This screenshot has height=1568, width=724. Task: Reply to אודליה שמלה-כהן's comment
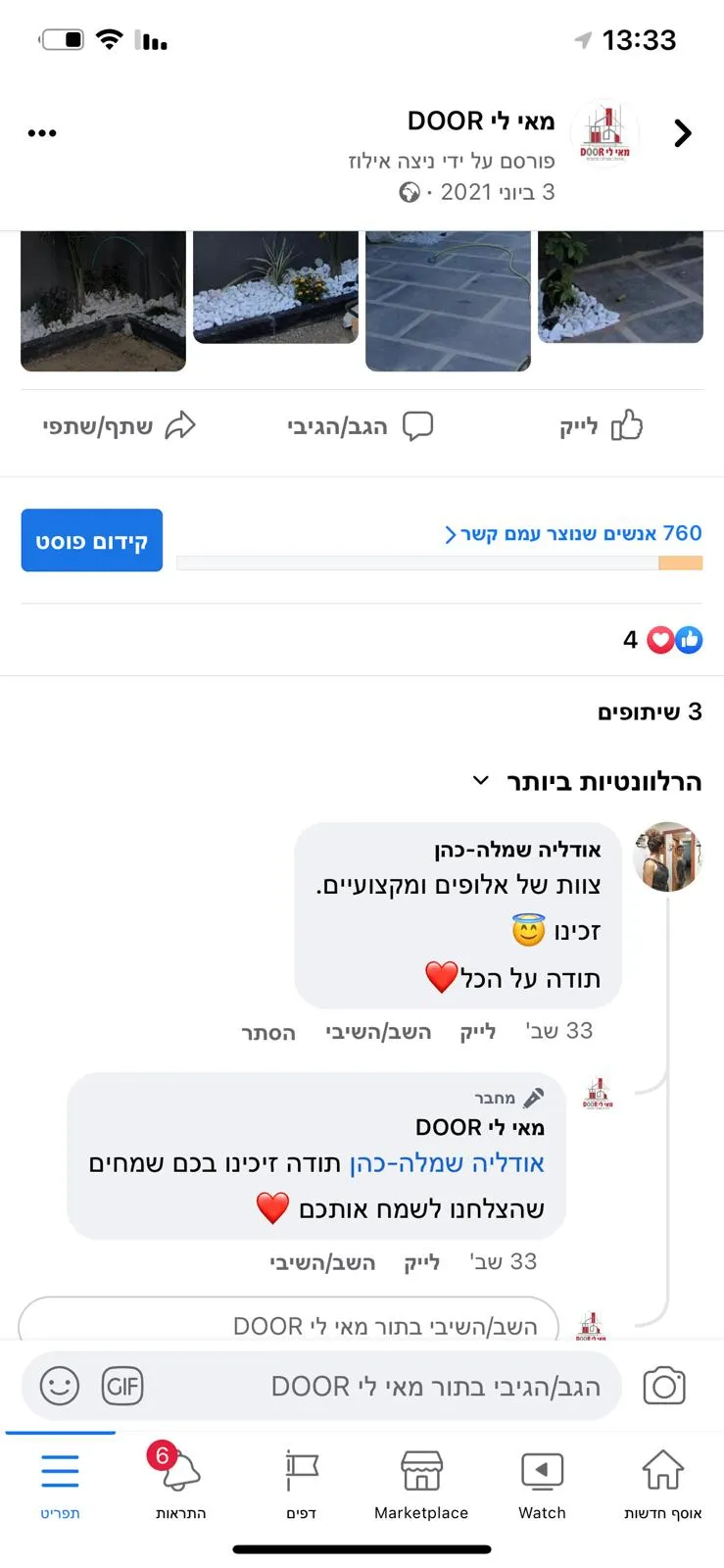(x=378, y=1032)
